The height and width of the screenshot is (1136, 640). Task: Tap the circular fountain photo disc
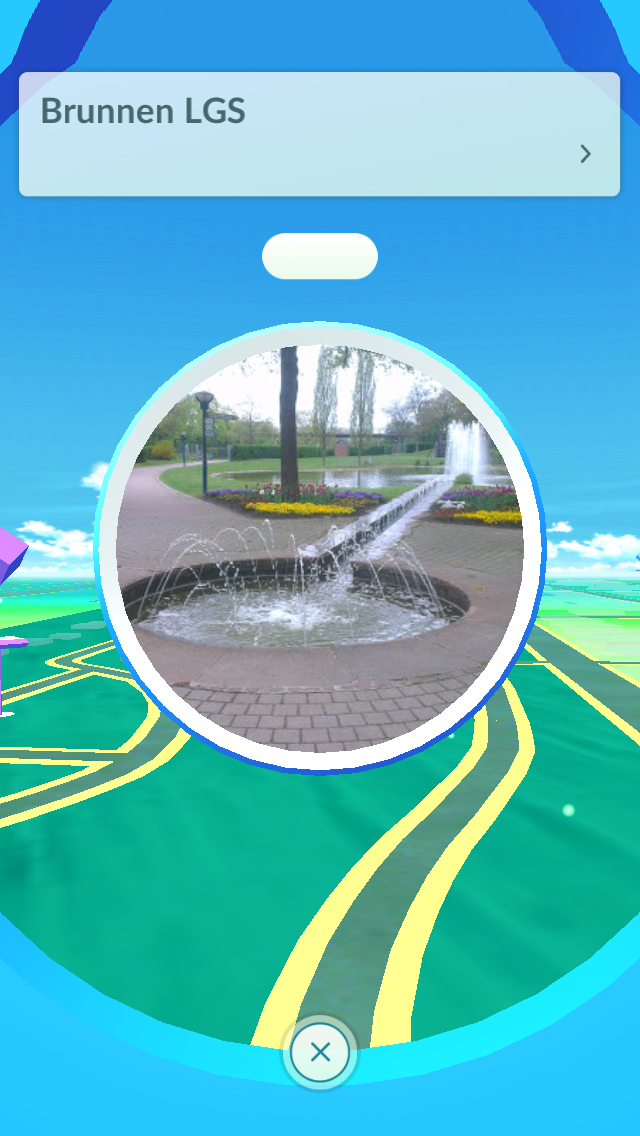click(x=320, y=547)
